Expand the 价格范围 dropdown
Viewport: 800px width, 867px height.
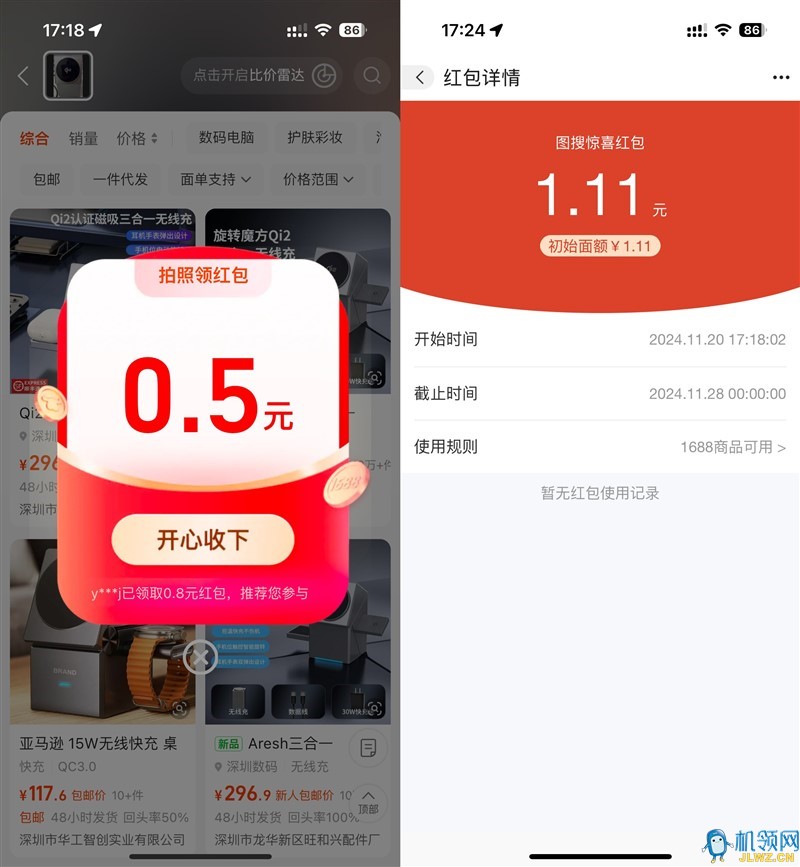pyautogui.click(x=318, y=179)
